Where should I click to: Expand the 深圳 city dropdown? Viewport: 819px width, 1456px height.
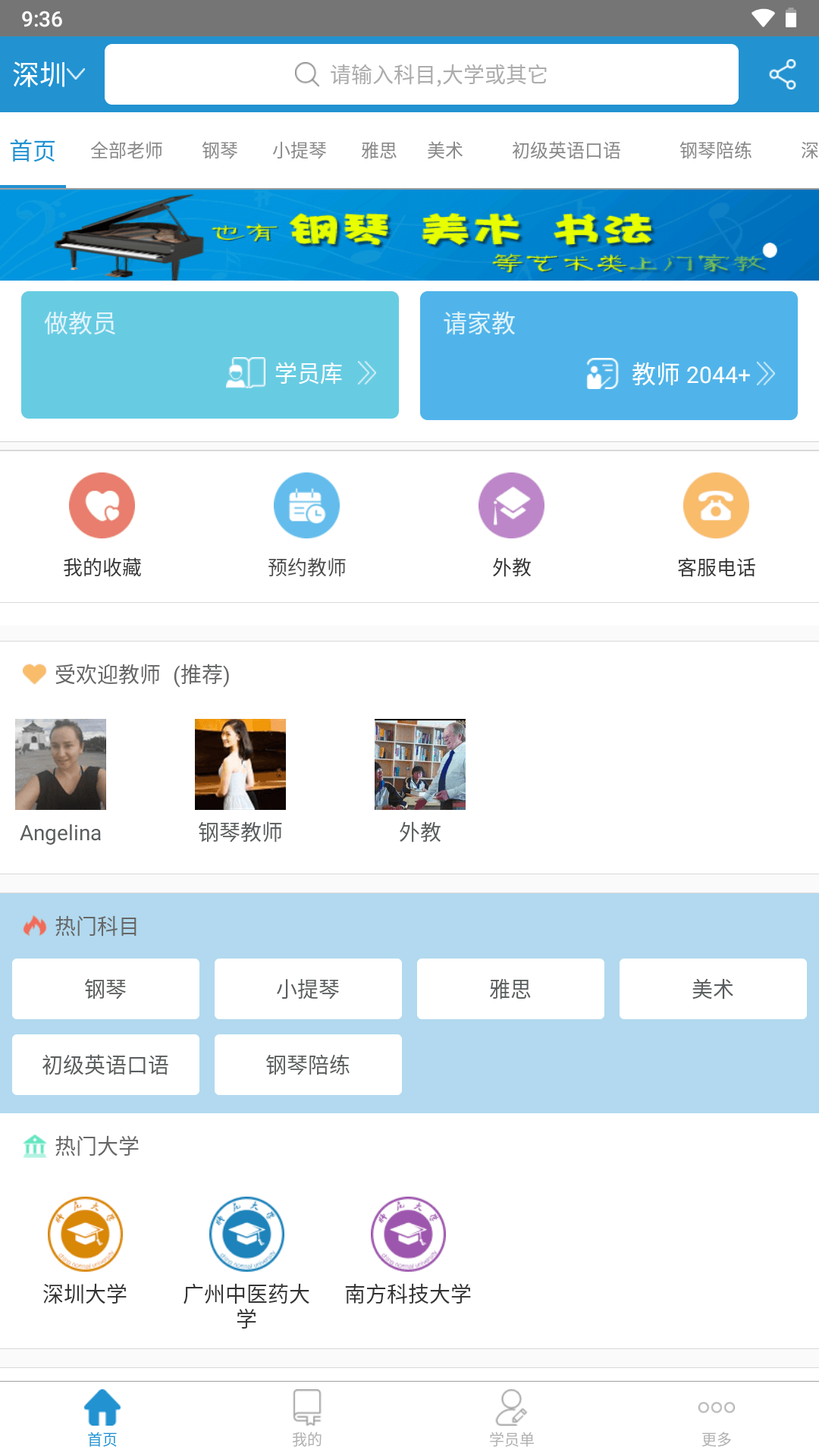click(49, 74)
